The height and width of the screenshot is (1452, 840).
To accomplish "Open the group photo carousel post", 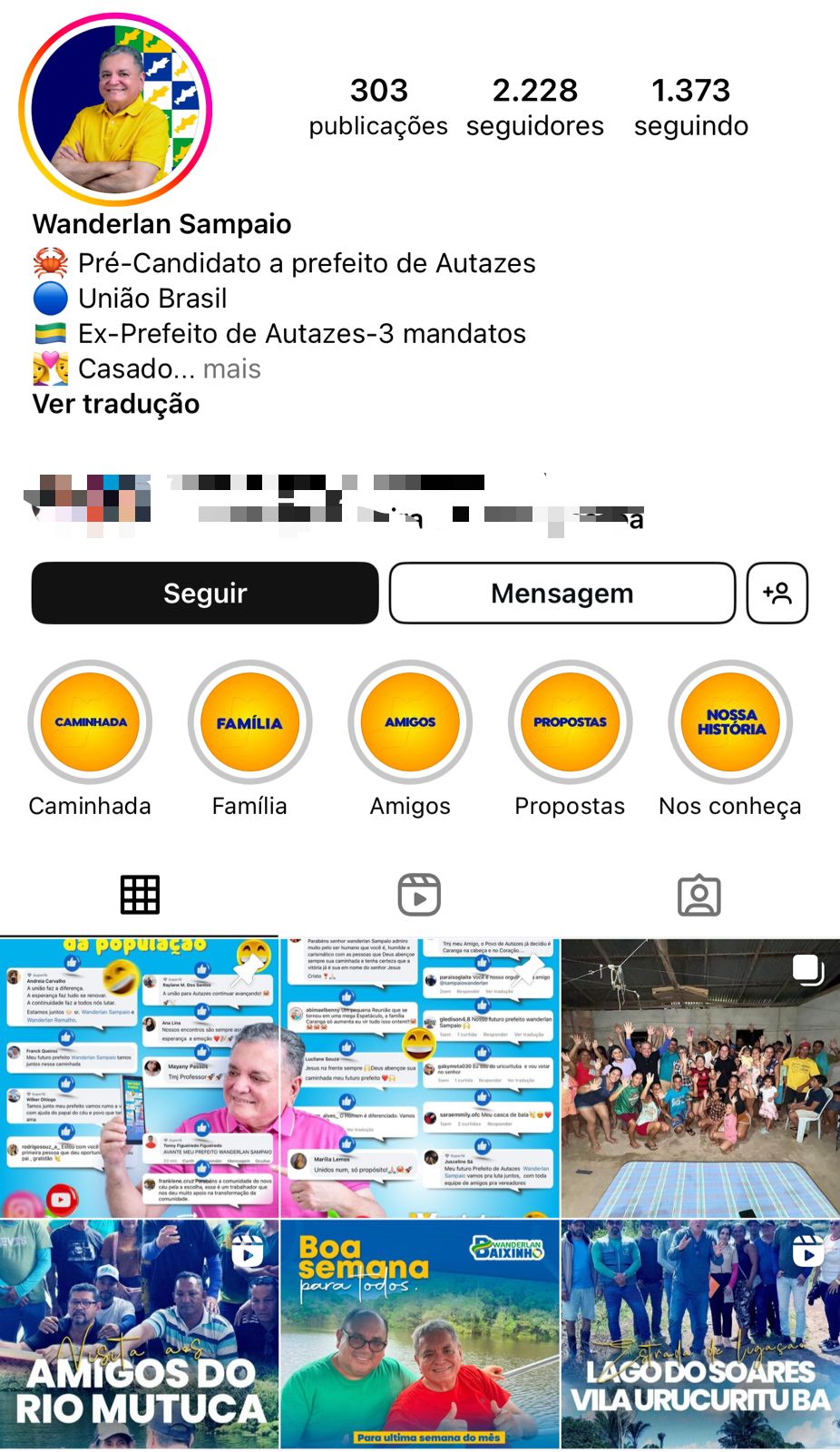I will pos(699,1077).
